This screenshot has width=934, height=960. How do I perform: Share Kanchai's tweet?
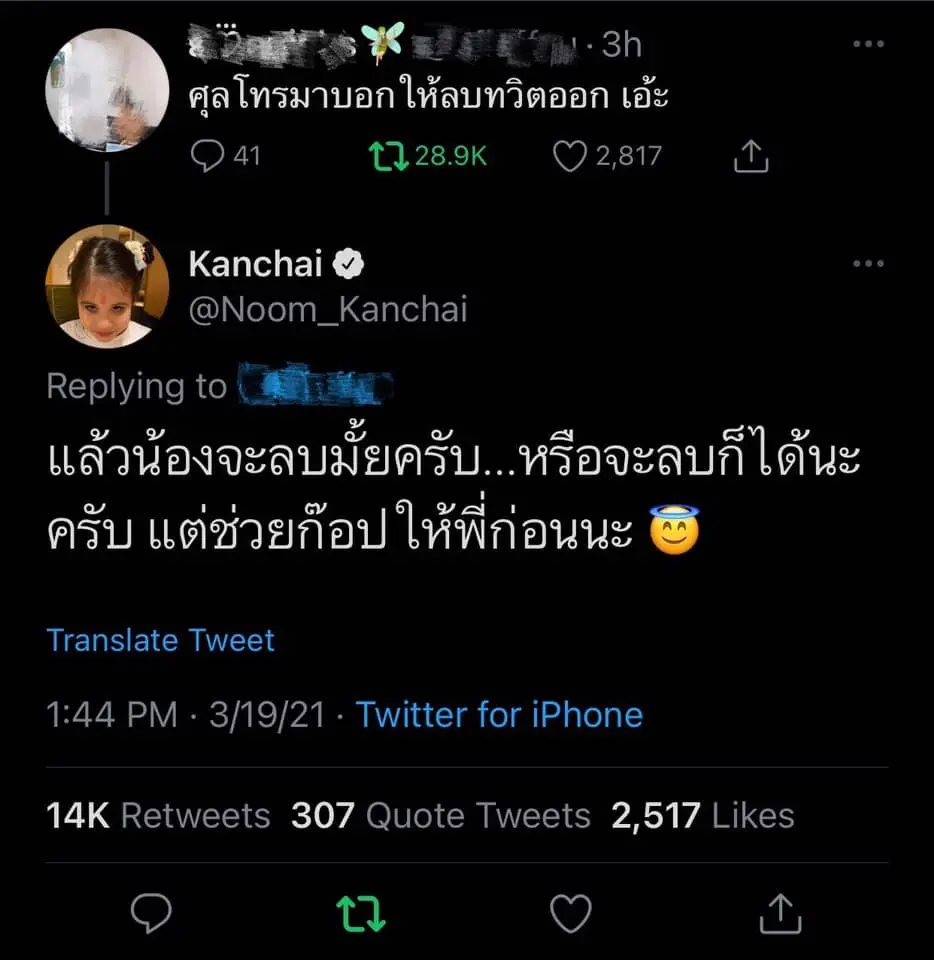[x=781, y=913]
